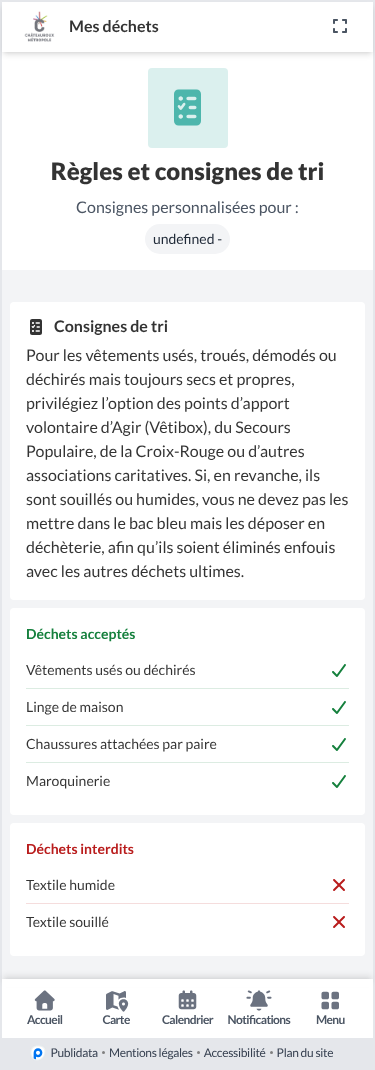Open the Accessibilité link
This screenshot has width=375, height=1070.
point(235,1053)
